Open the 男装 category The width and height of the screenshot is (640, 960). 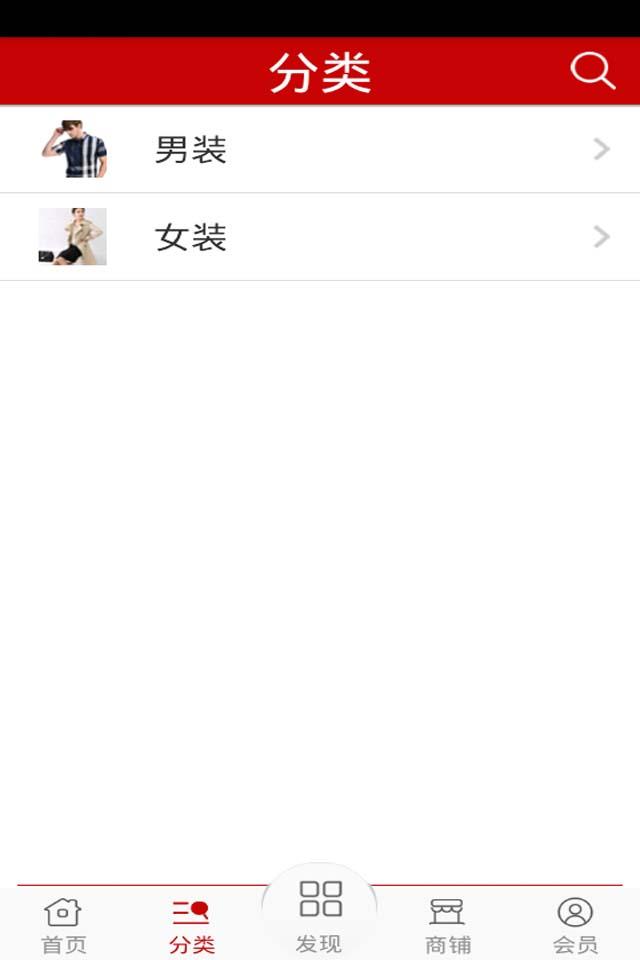320,150
